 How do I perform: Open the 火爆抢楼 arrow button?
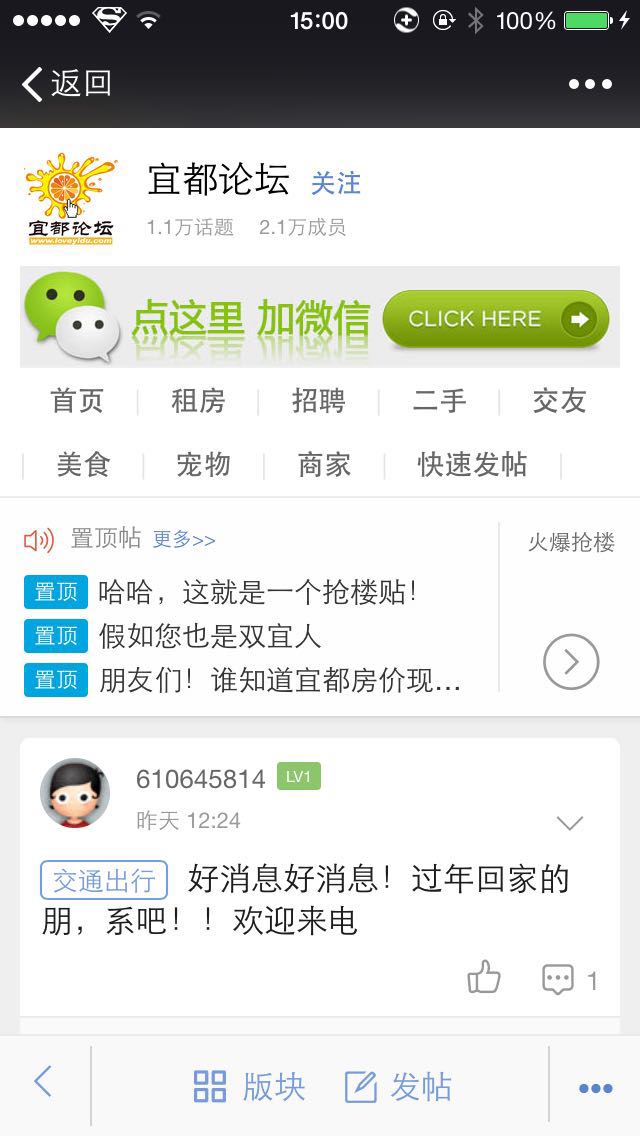[x=570, y=662]
